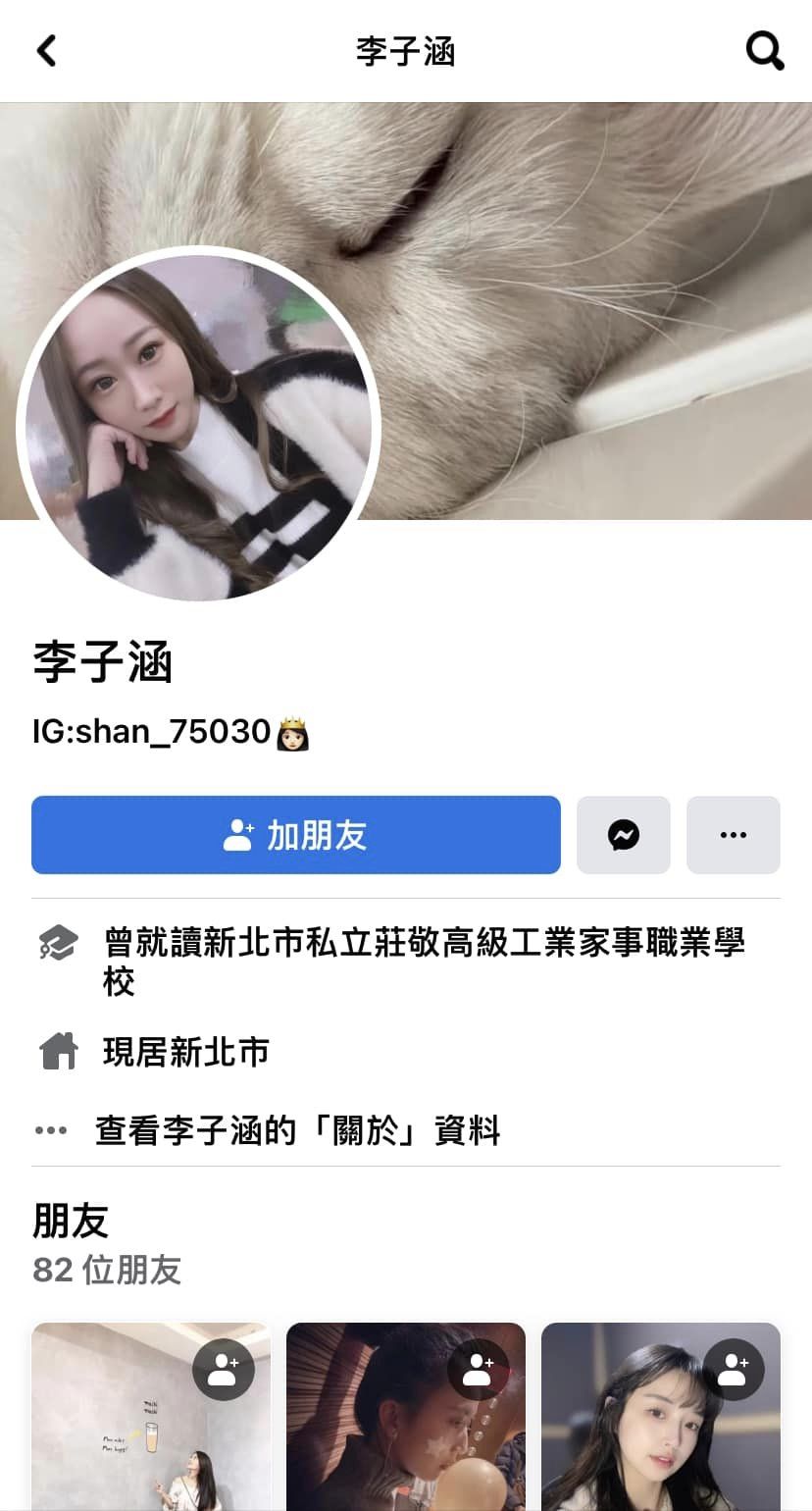Open the three-dot more options button
The width and height of the screenshot is (812, 1511).
tap(733, 835)
